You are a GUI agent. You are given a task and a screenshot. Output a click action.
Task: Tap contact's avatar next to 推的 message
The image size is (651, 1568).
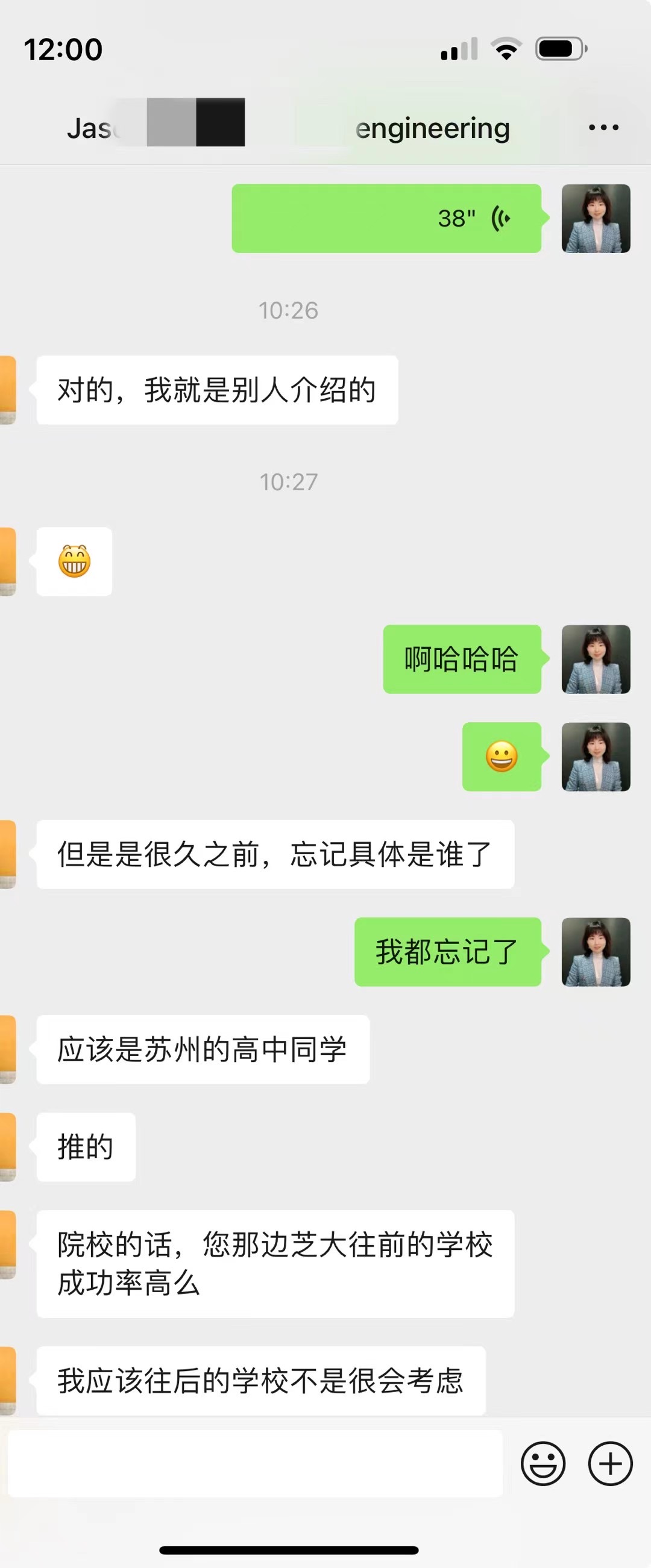coord(7,1147)
